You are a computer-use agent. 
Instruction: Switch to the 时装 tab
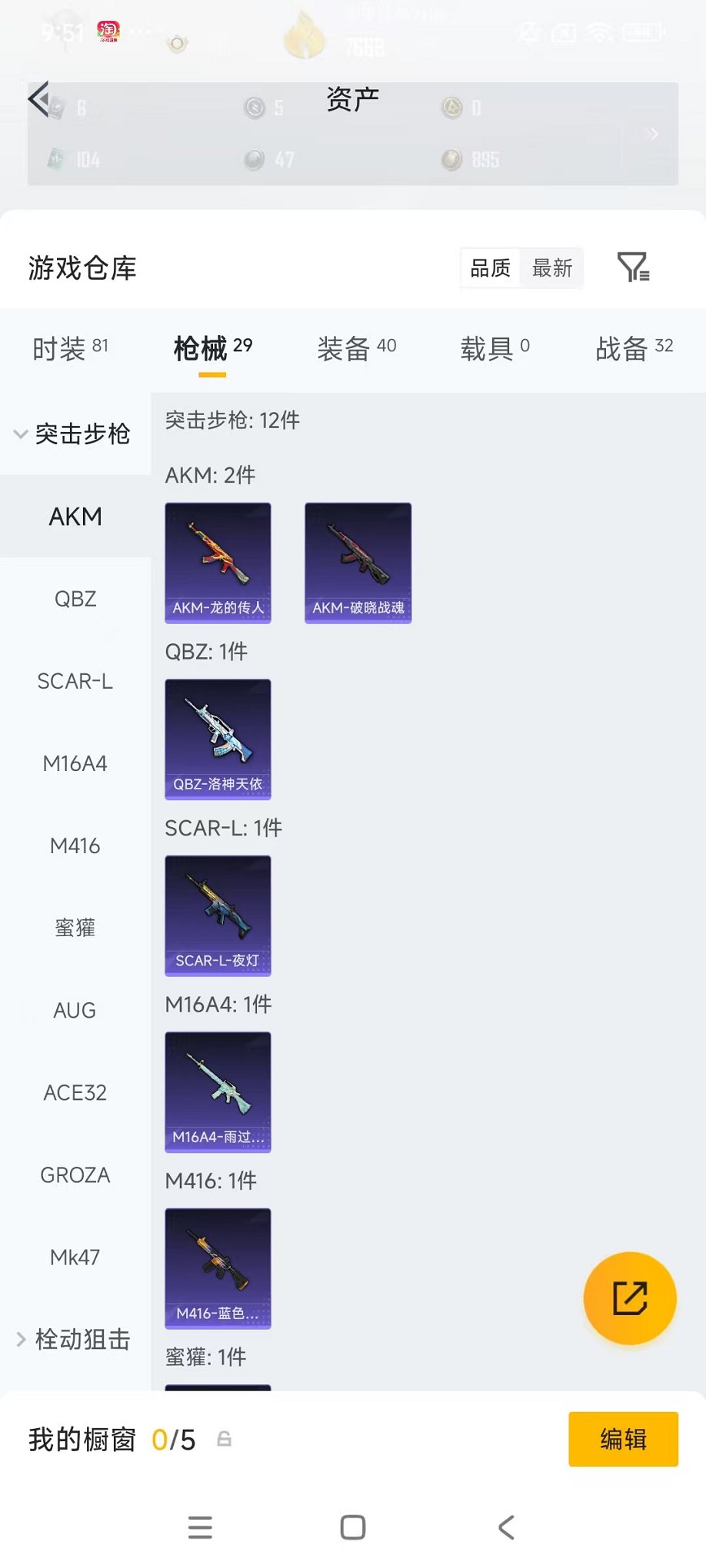70,348
